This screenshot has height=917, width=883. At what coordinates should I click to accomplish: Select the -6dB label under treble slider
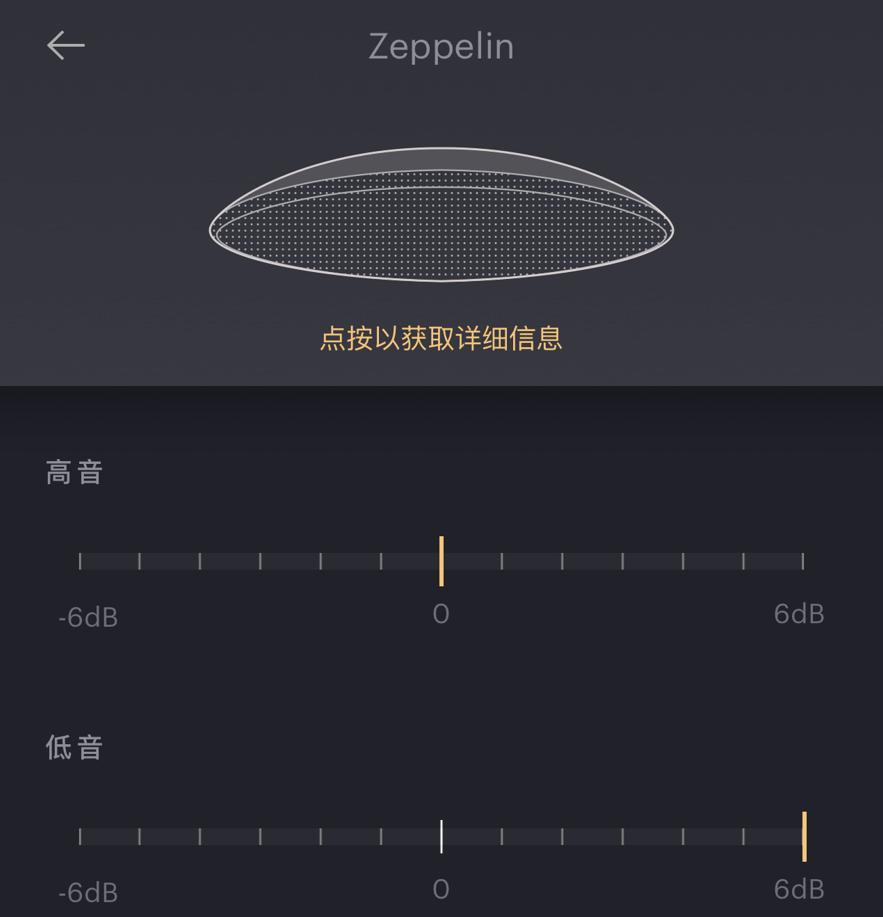(x=91, y=617)
